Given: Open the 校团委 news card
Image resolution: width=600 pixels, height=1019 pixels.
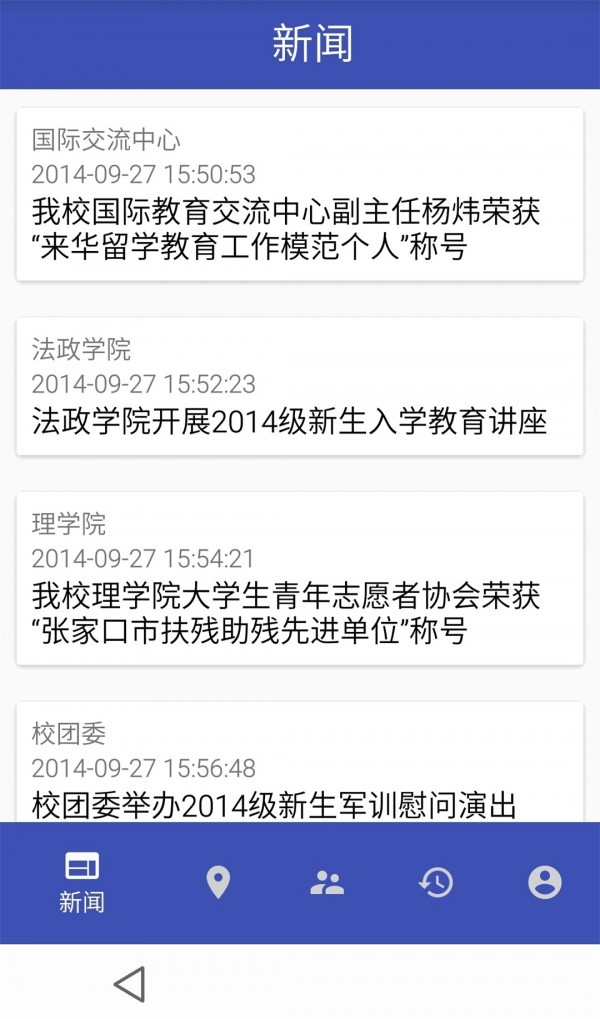Looking at the screenshot, I should tap(300, 765).
